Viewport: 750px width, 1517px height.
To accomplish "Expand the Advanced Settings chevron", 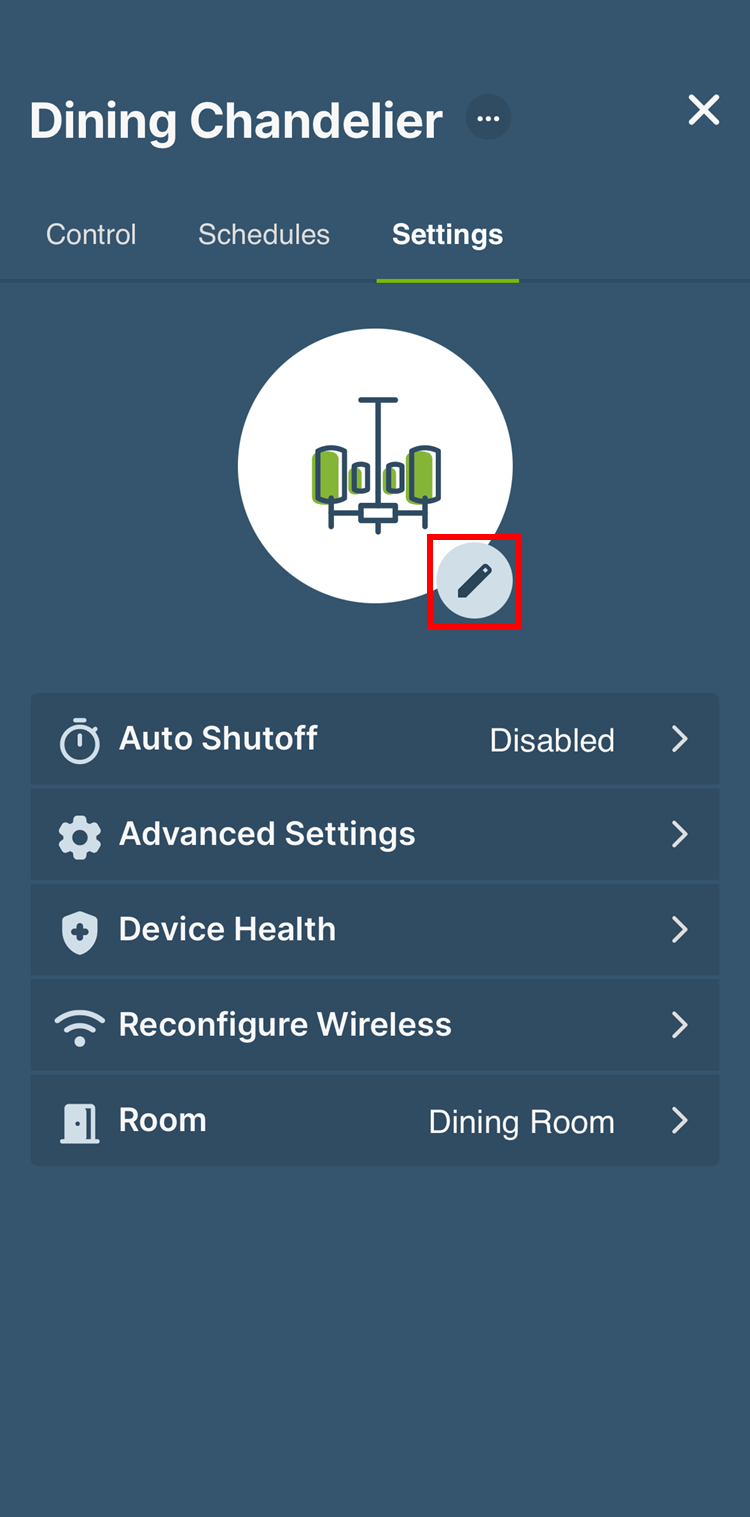I will (679, 834).
